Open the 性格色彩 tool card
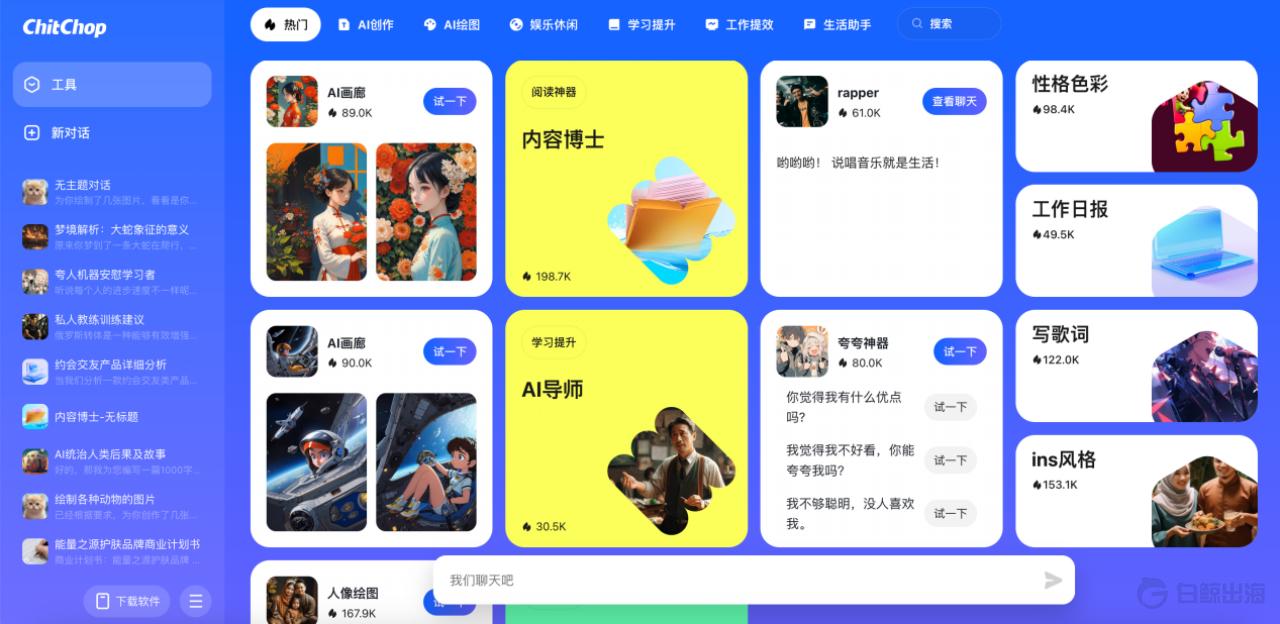This screenshot has height=624, width=1280. tap(1136, 116)
